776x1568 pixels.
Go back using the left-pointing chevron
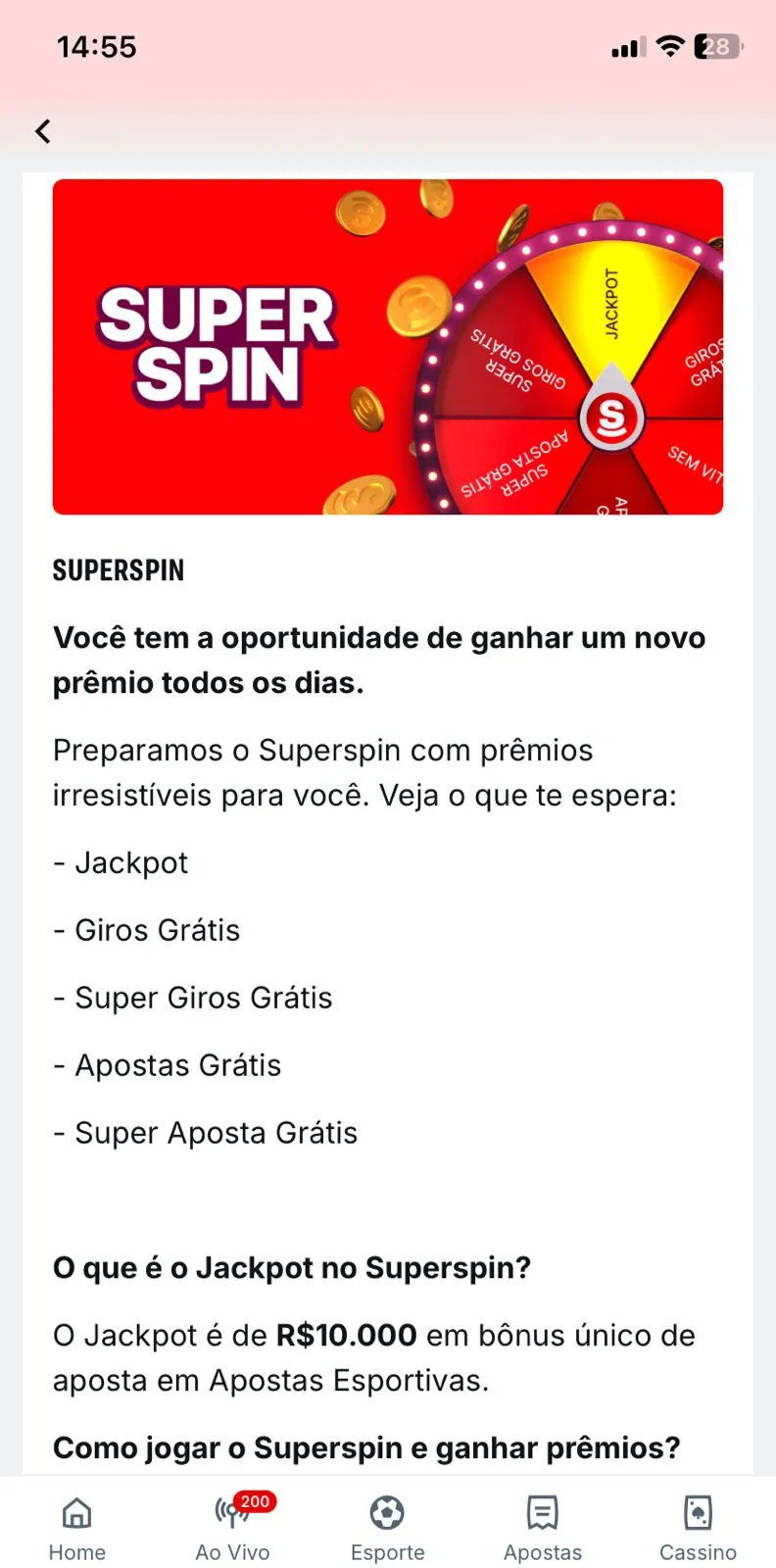(x=43, y=130)
